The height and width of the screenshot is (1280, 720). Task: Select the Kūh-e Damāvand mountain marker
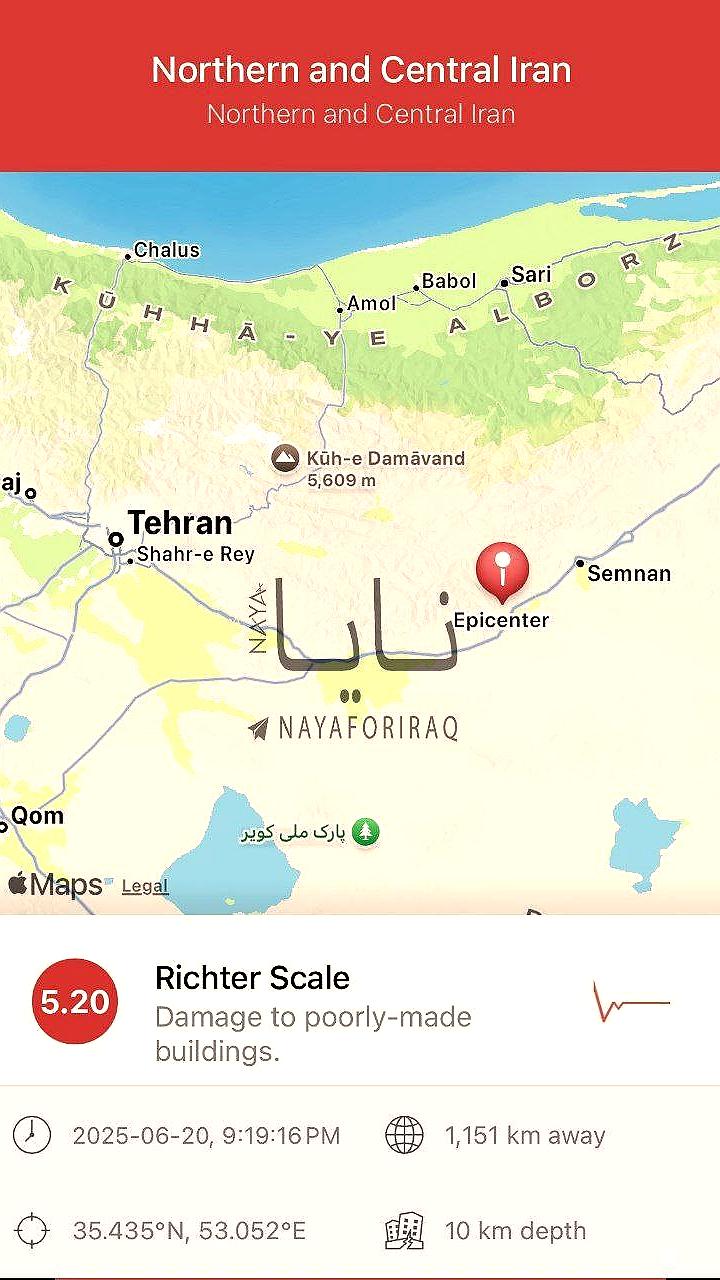pyautogui.click(x=285, y=459)
